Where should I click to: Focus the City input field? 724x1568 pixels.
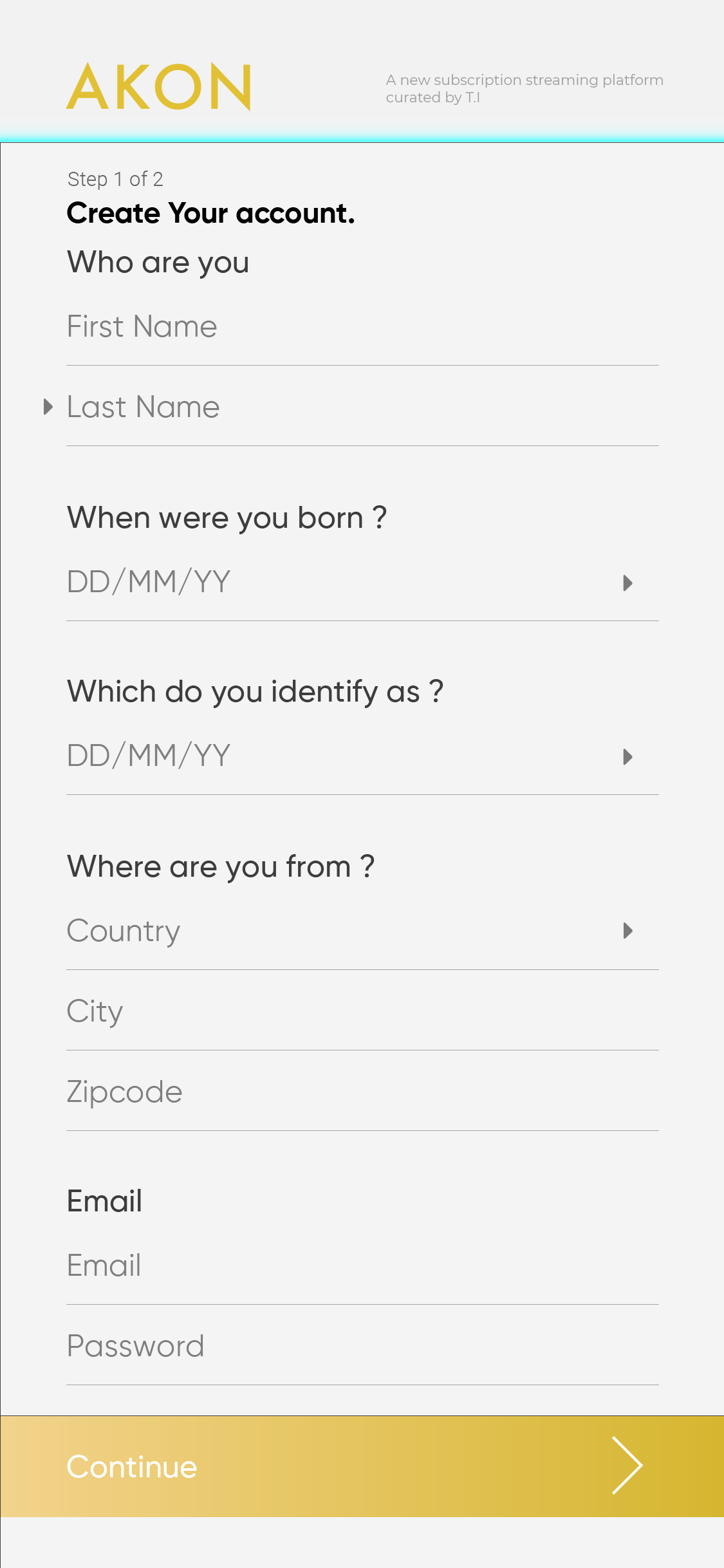tap(362, 1011)
